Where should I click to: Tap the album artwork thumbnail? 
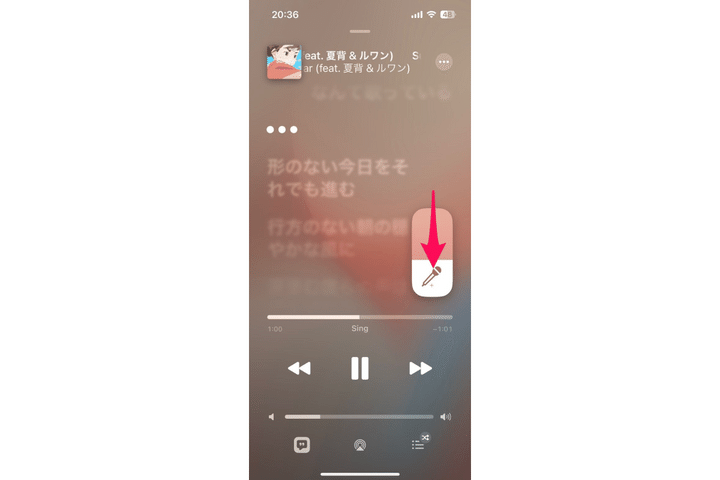click(284, 62)
